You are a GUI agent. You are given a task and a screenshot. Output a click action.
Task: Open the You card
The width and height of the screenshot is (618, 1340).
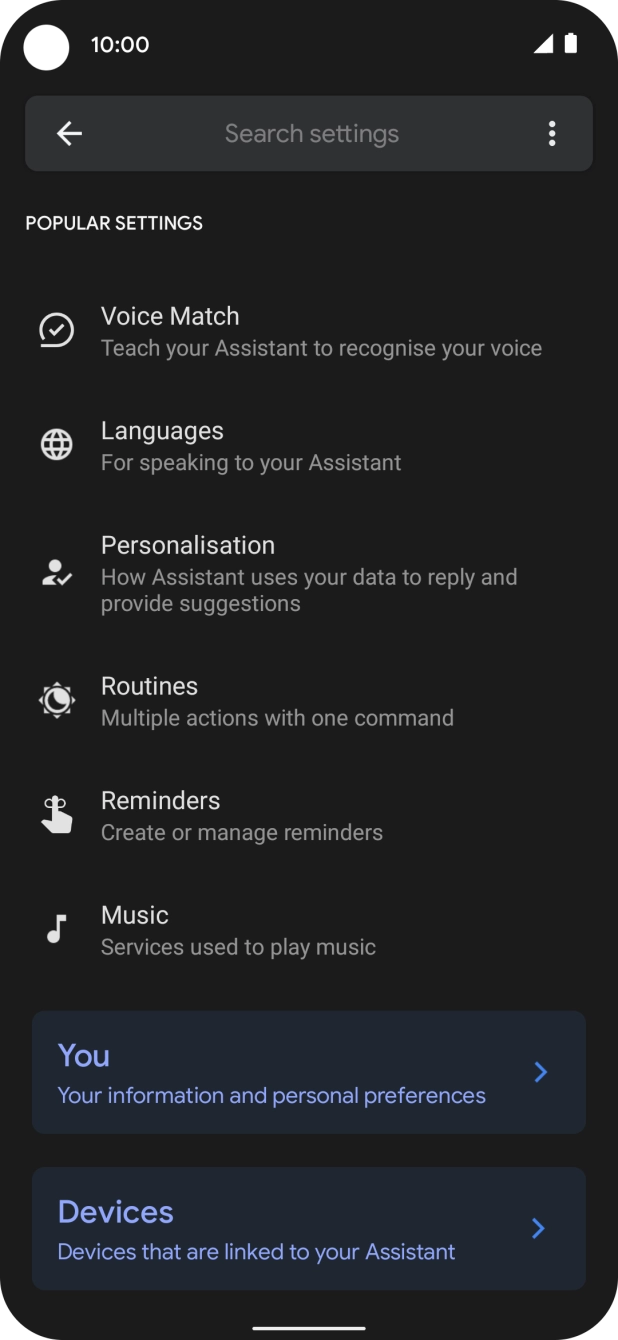(309, 1072)
